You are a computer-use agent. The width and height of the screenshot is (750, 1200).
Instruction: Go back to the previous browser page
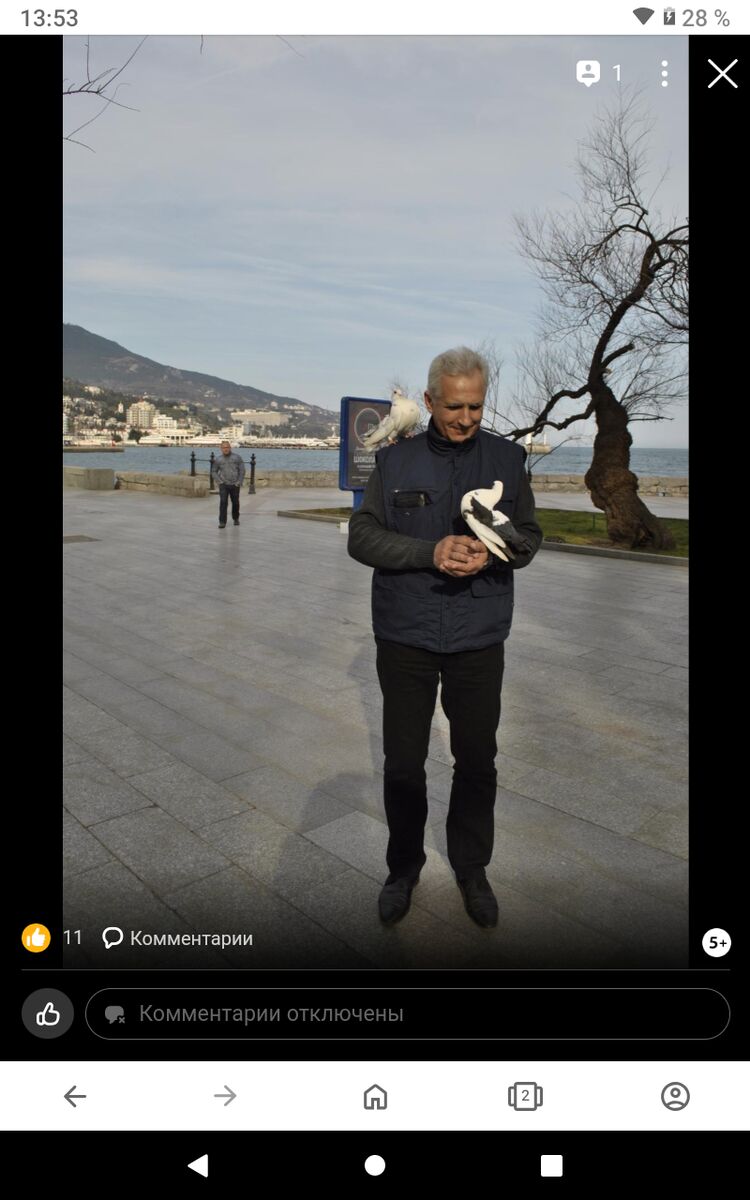[75, 1096]
